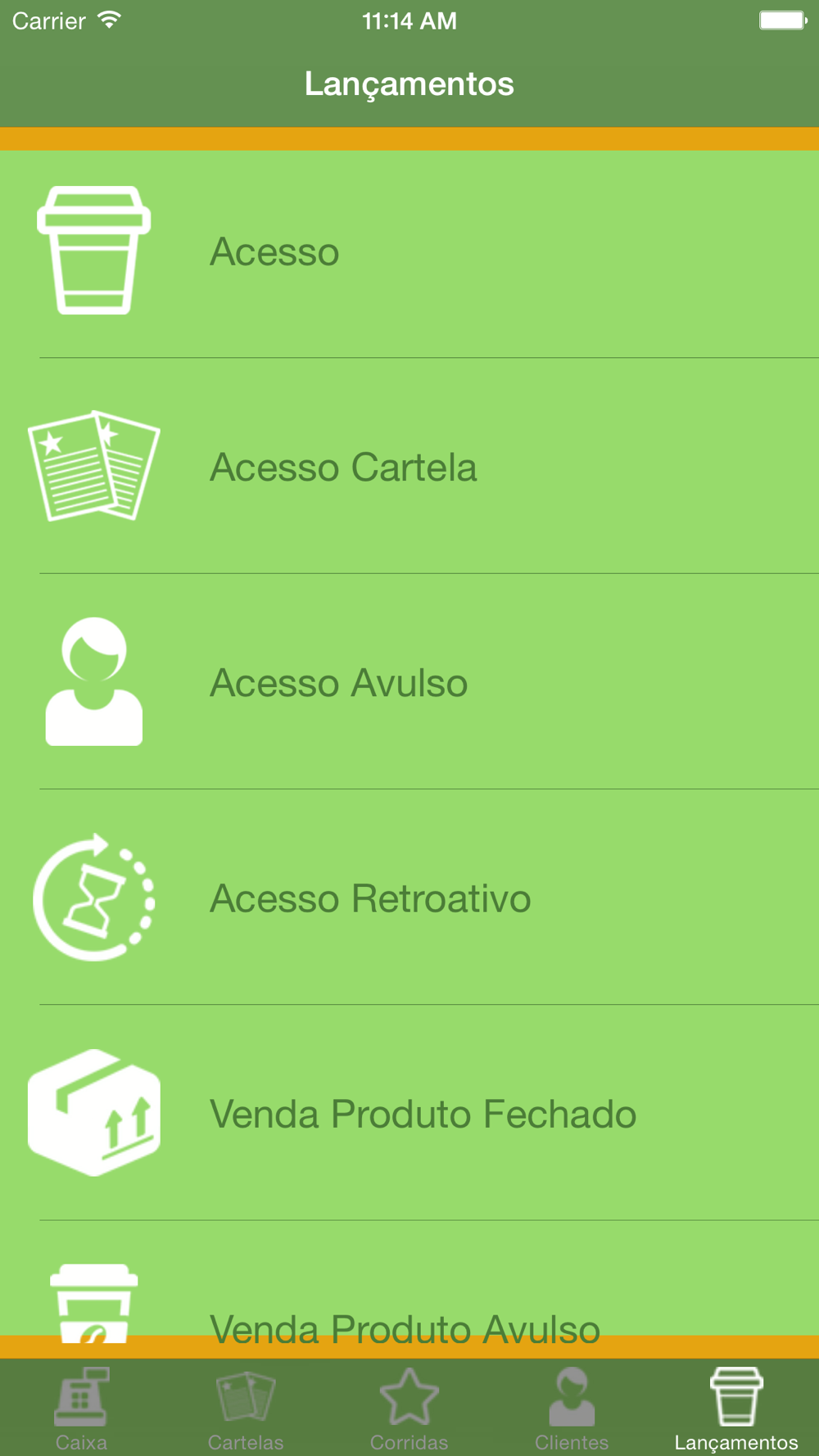Open the Corridas tab

[409, 1408]
